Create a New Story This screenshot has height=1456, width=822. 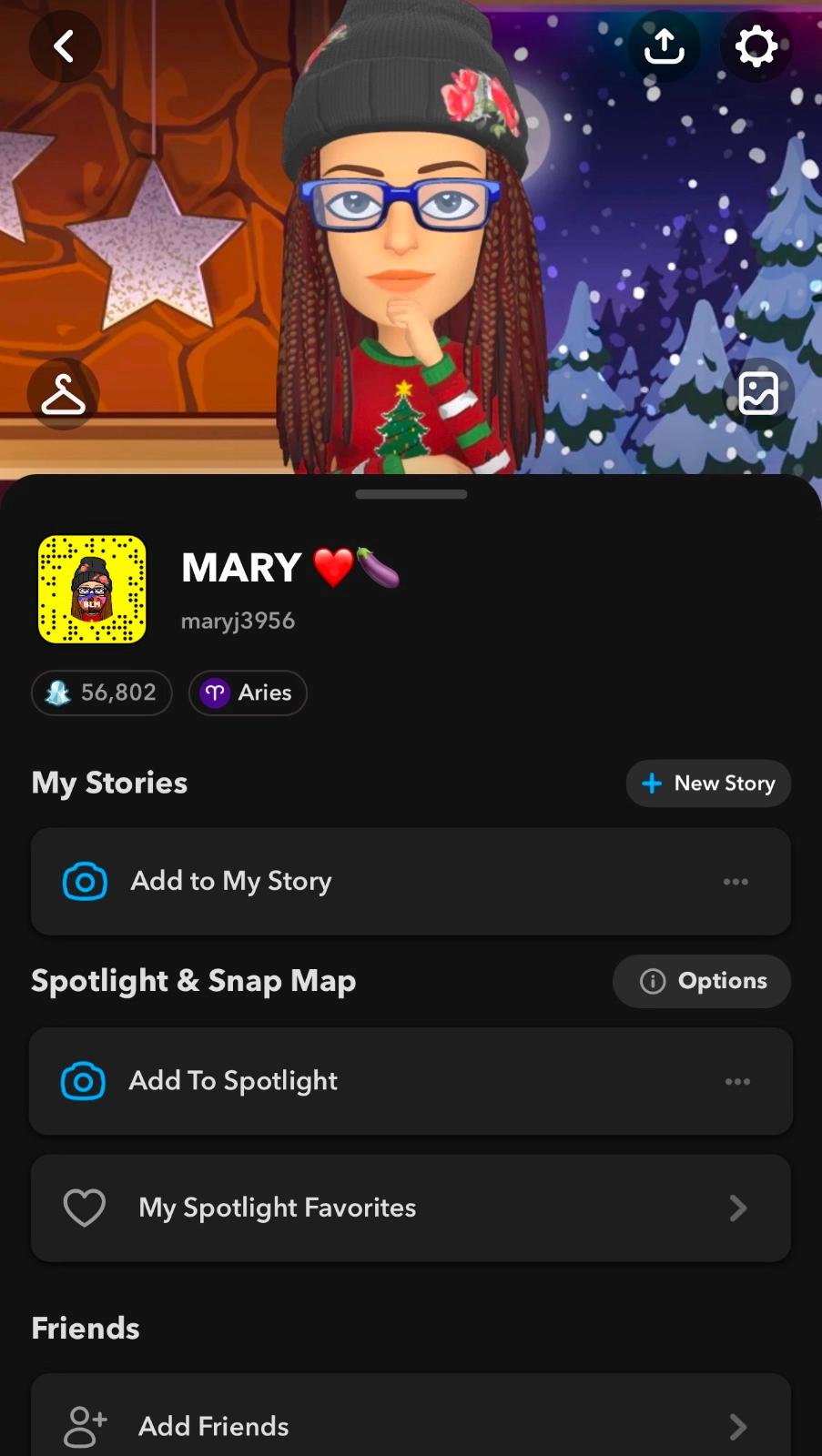[708, 784]
